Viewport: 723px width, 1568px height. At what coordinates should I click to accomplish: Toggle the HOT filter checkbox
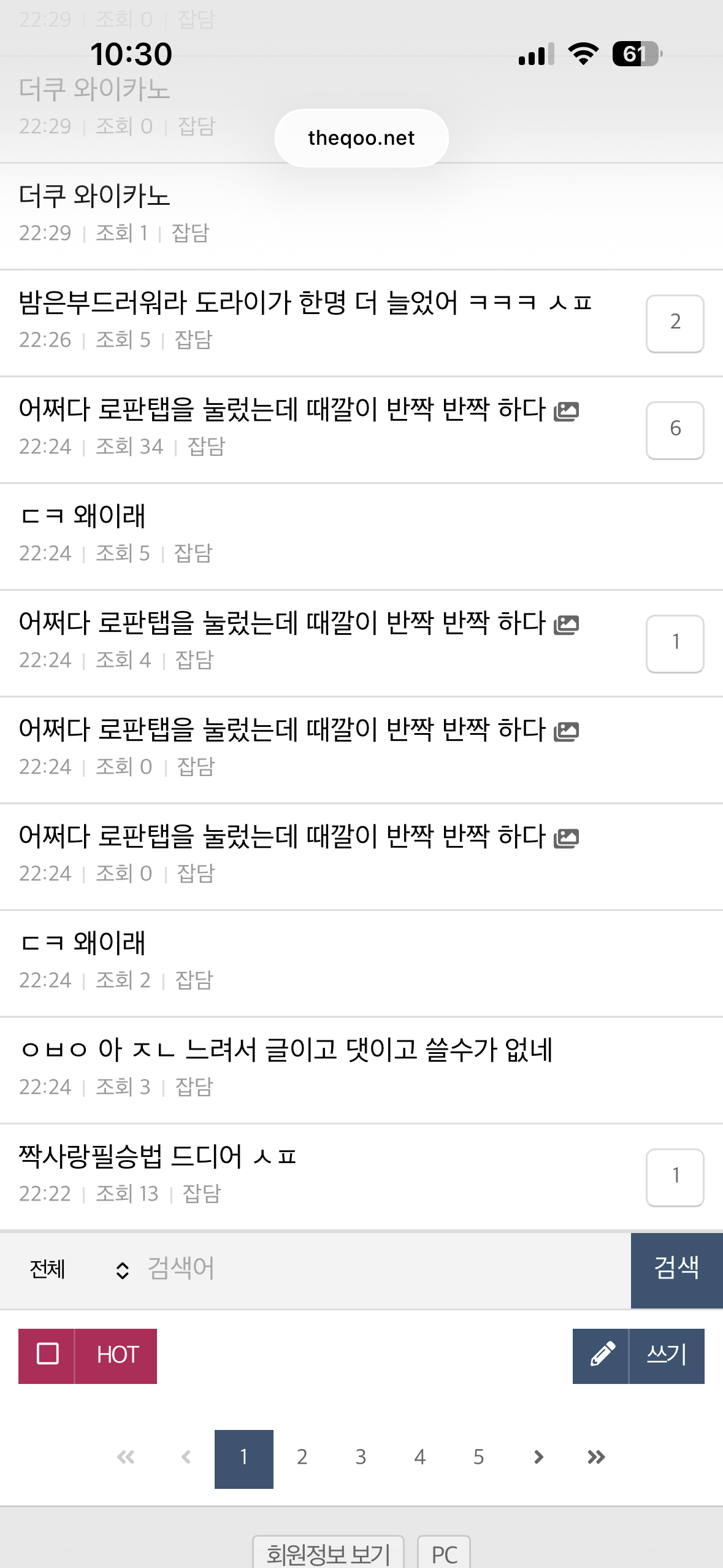(x=47, y=1356)
